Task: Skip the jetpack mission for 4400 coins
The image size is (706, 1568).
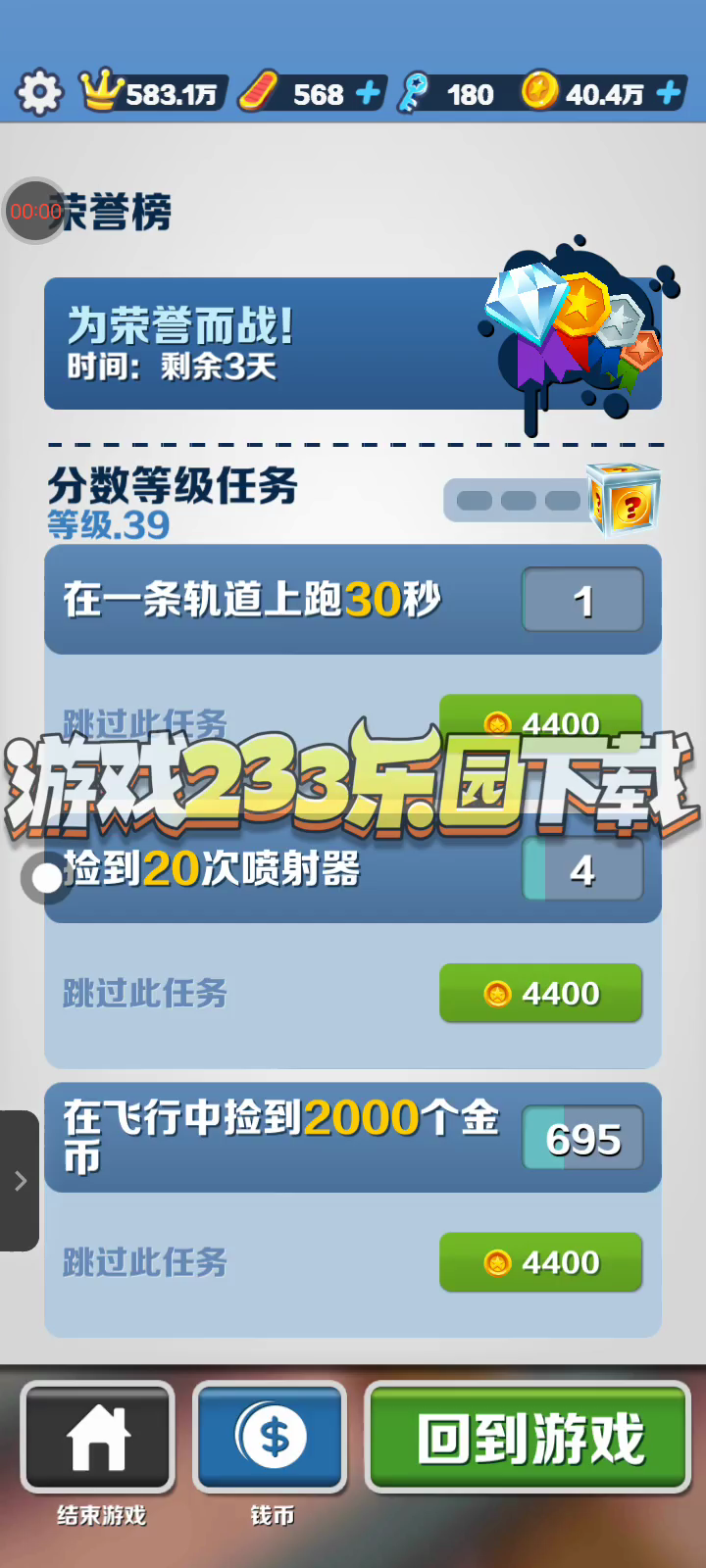Action: point(540,993)
